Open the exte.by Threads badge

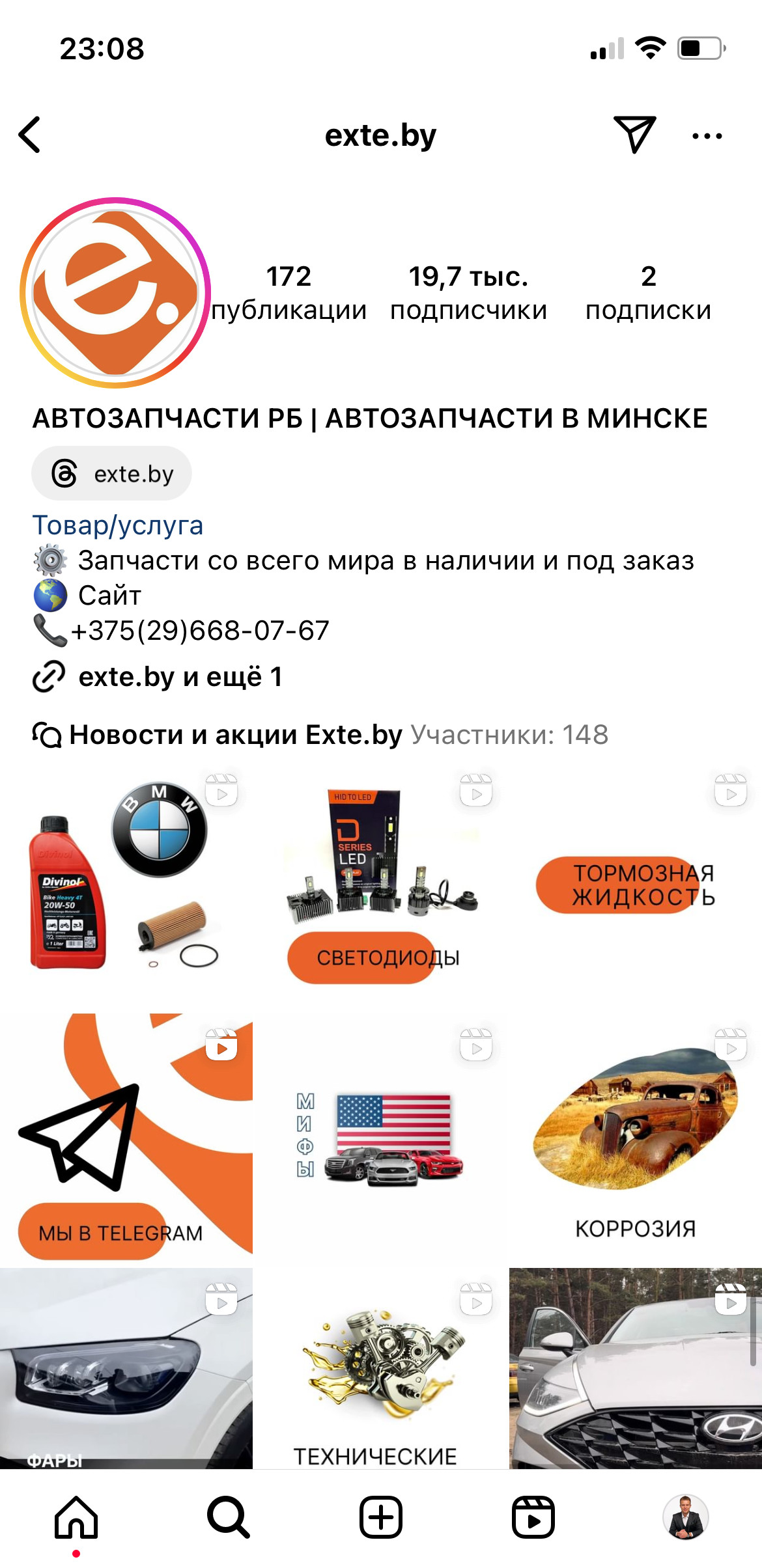(112, 474)
